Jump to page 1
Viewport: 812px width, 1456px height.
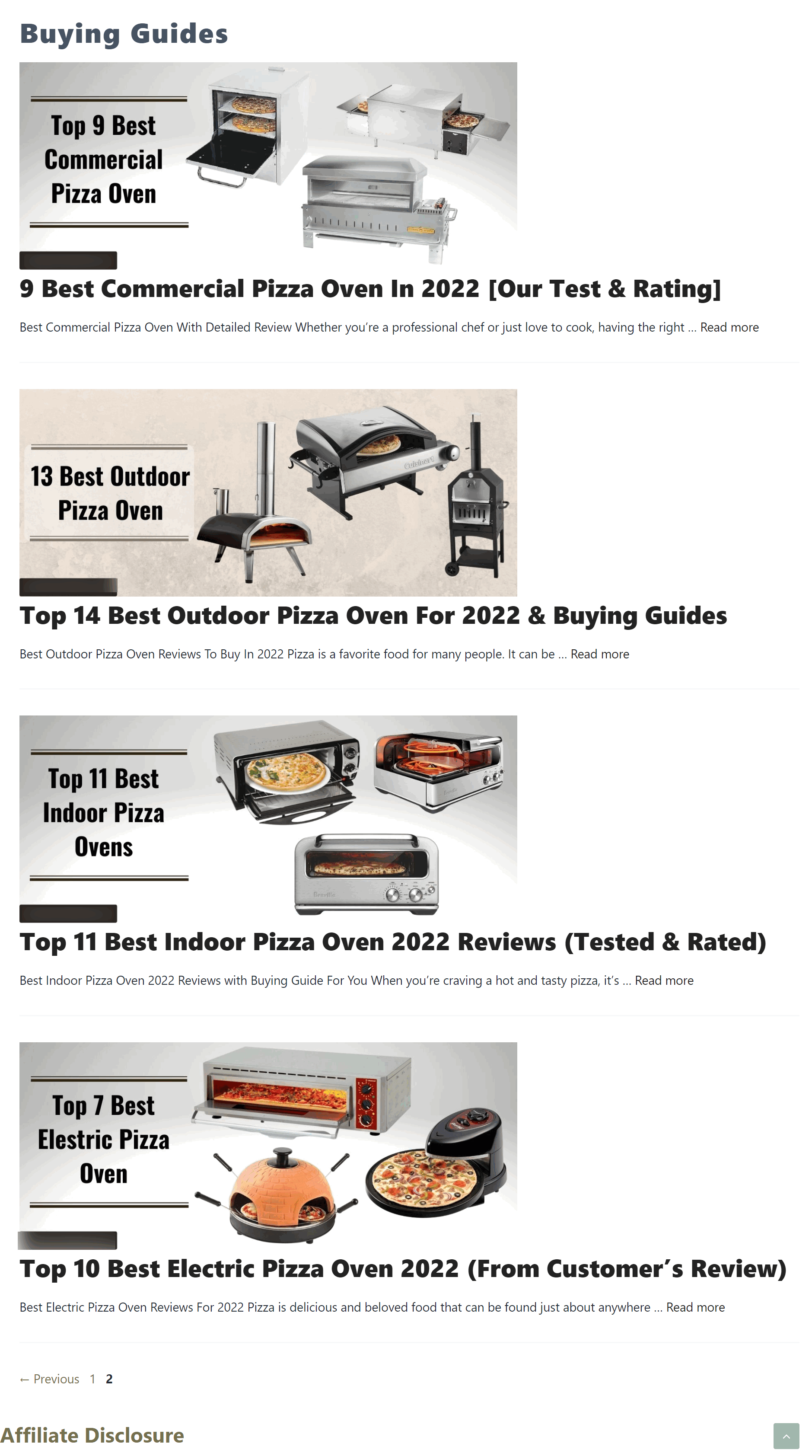[x=92, y=1379]
